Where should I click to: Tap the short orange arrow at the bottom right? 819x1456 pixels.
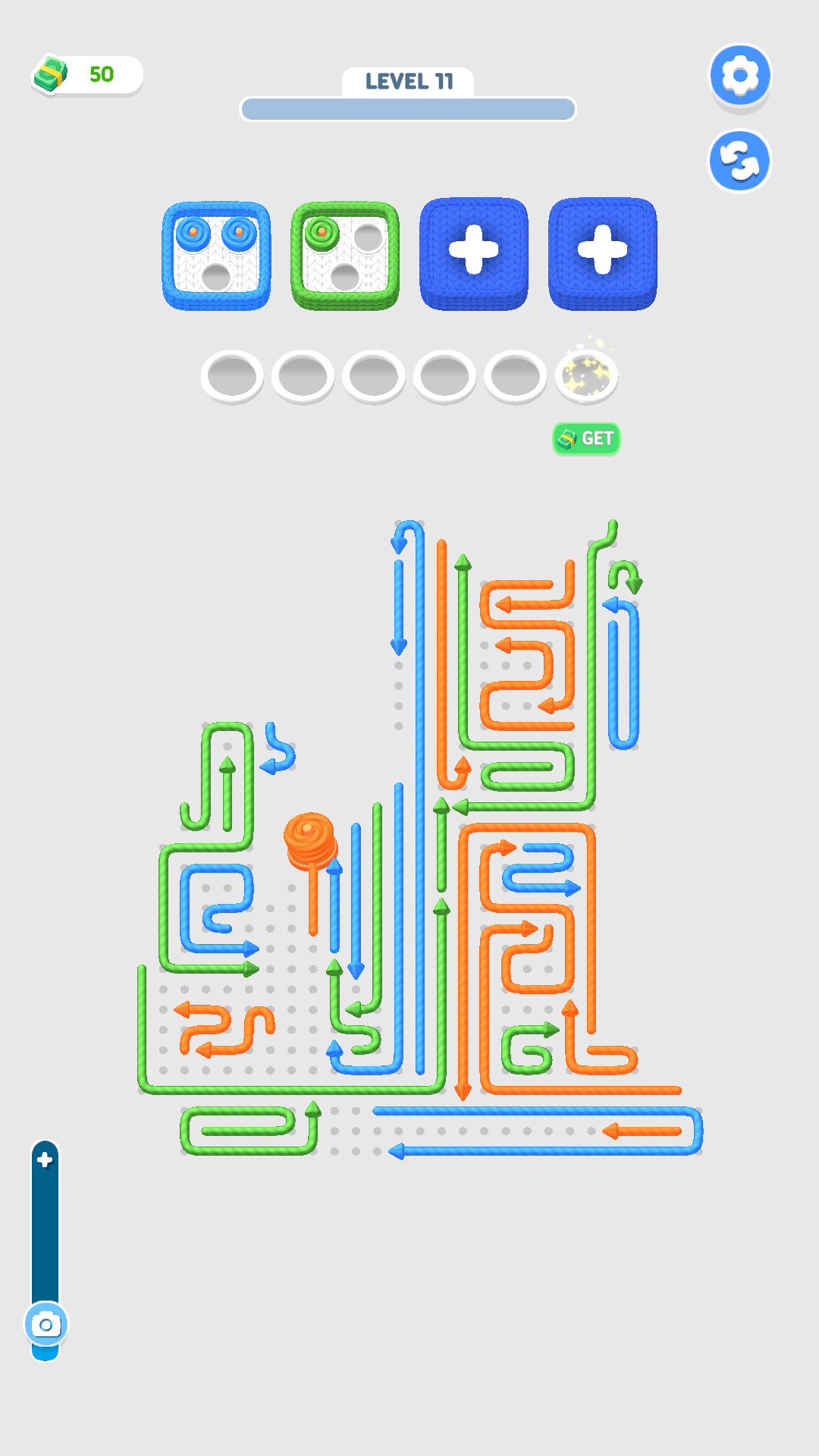(x=643, y=1131)
